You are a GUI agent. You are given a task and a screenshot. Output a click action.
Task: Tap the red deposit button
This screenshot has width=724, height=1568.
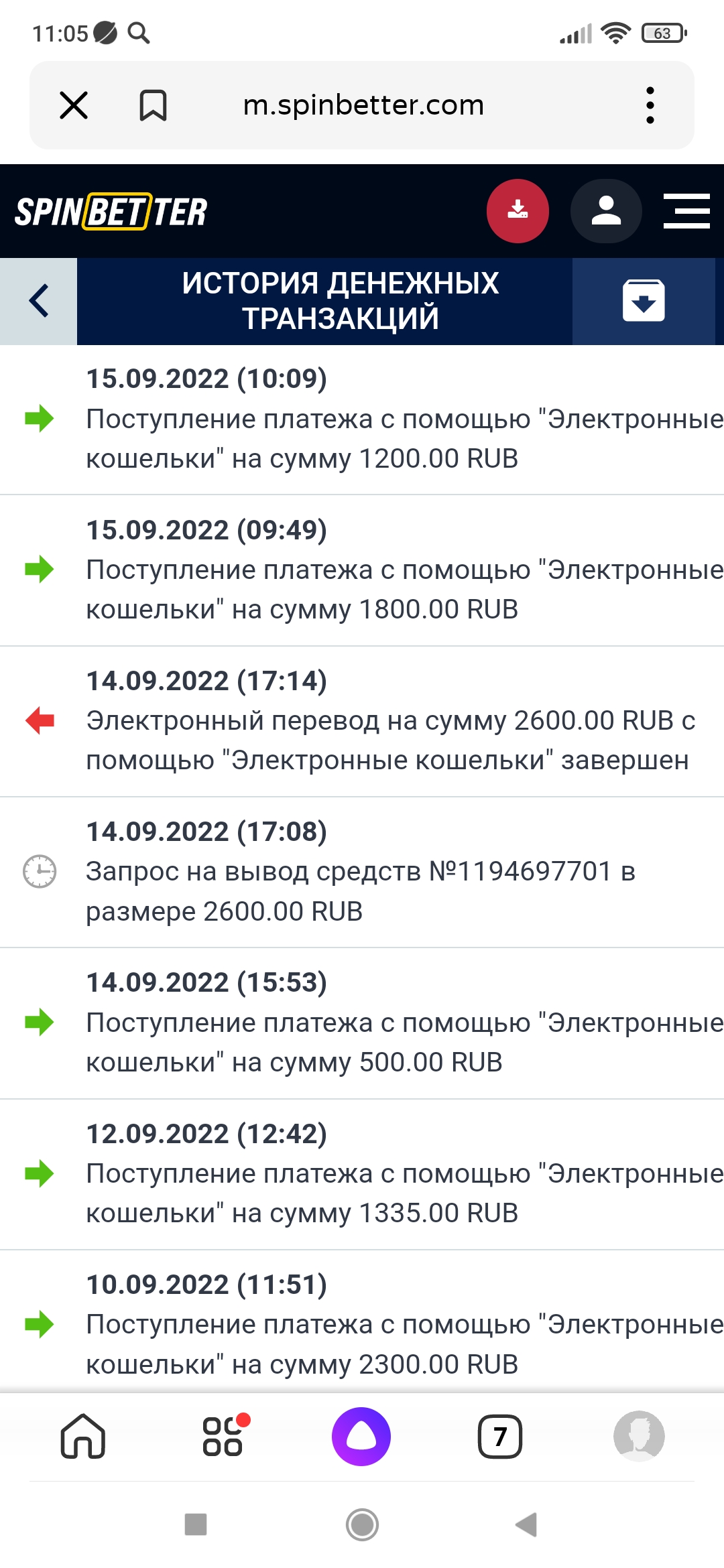coord(518,210)
